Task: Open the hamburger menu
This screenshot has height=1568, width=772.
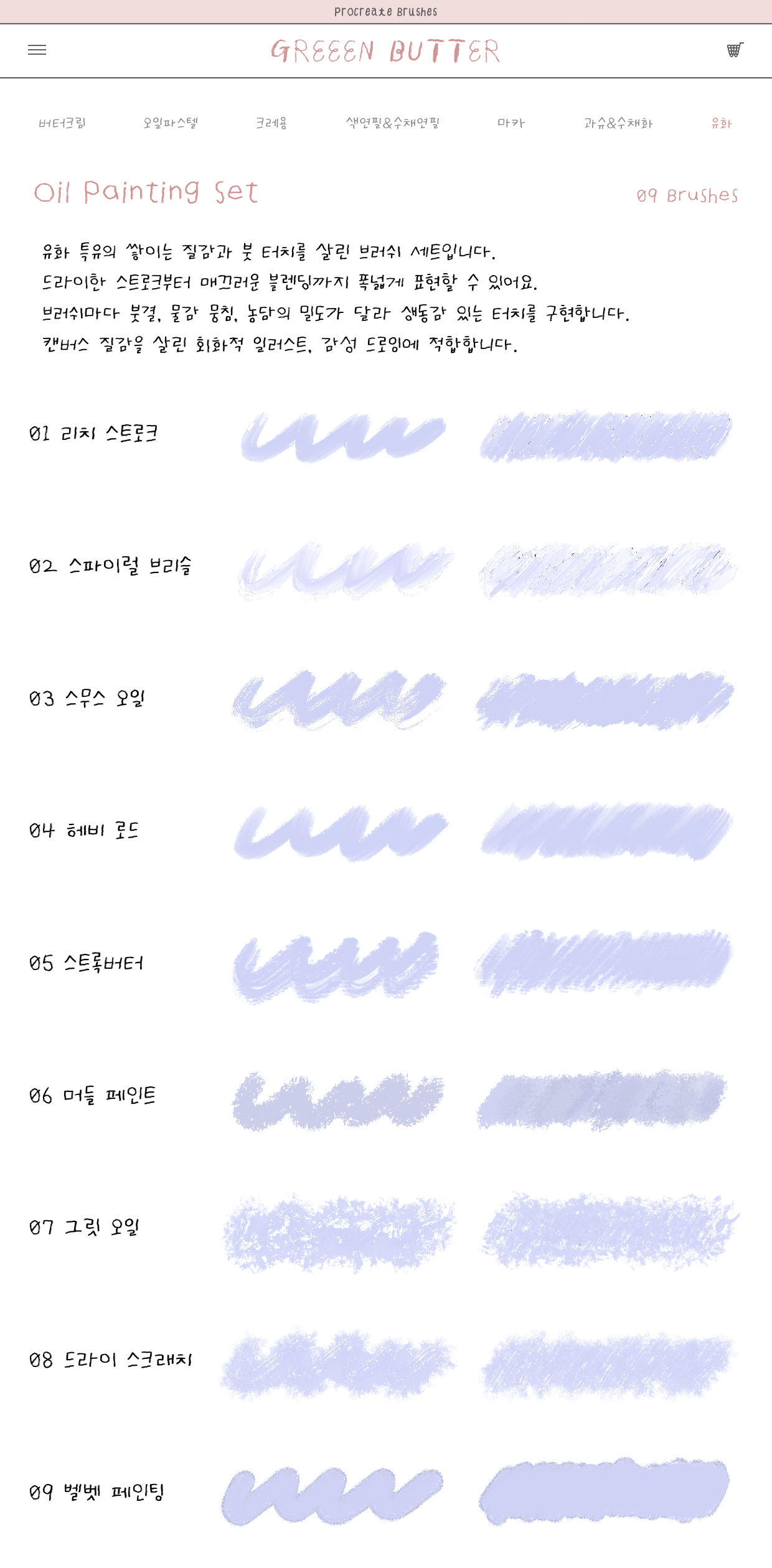Action: 37,50
